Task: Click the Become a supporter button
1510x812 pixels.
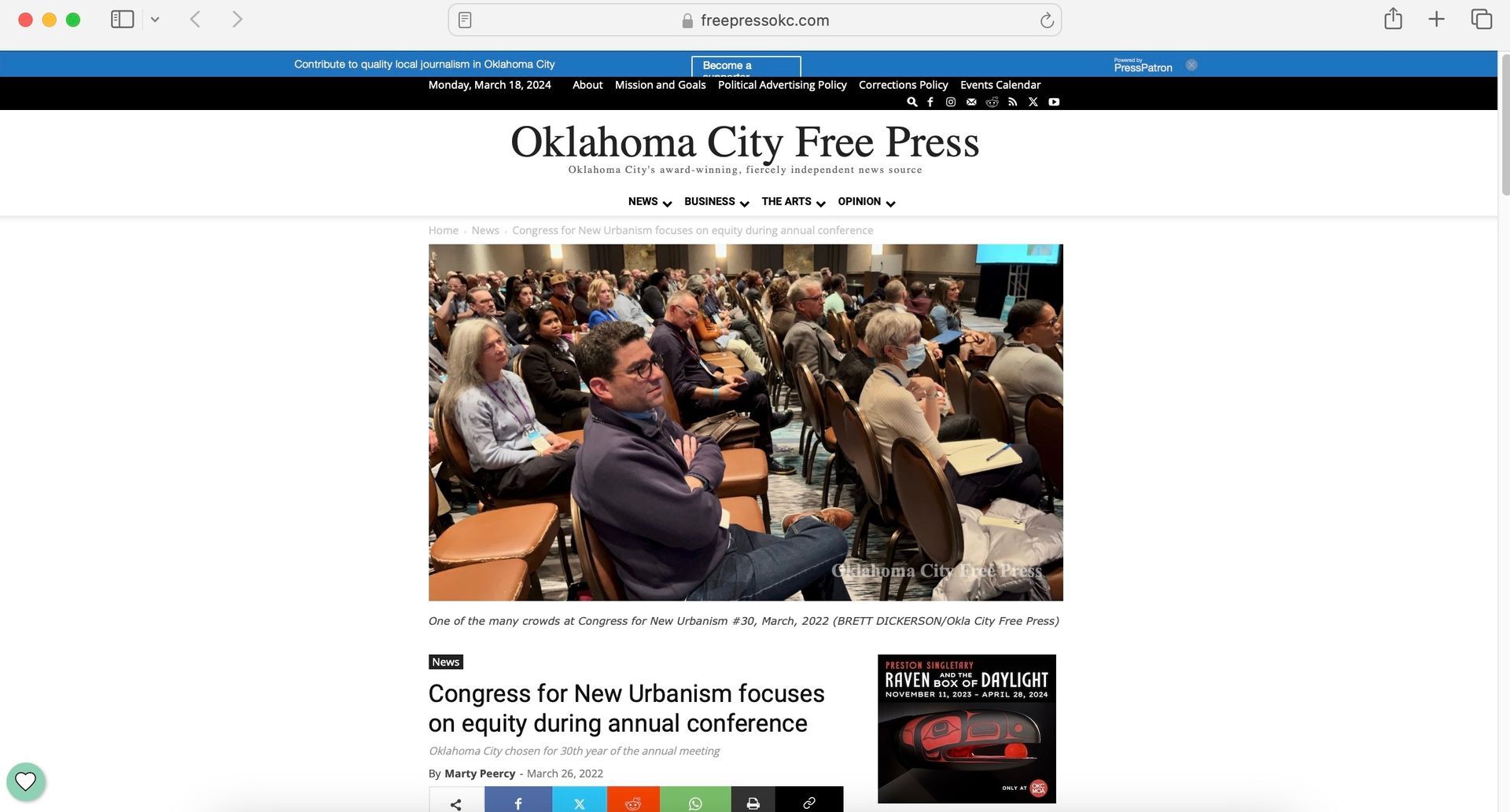Action: (x=746, y=66)
